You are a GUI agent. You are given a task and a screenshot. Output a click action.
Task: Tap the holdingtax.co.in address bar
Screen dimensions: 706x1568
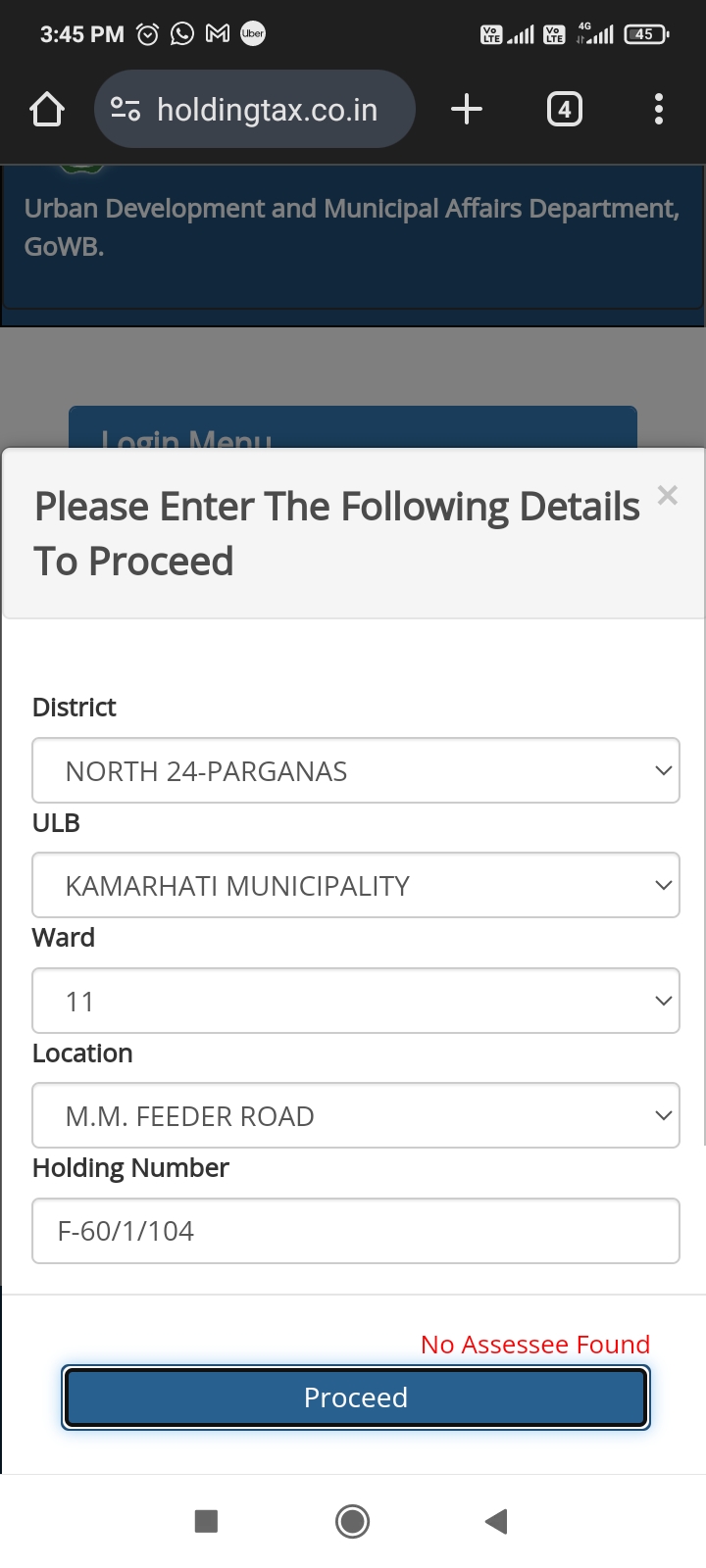[x=255, y=109]
